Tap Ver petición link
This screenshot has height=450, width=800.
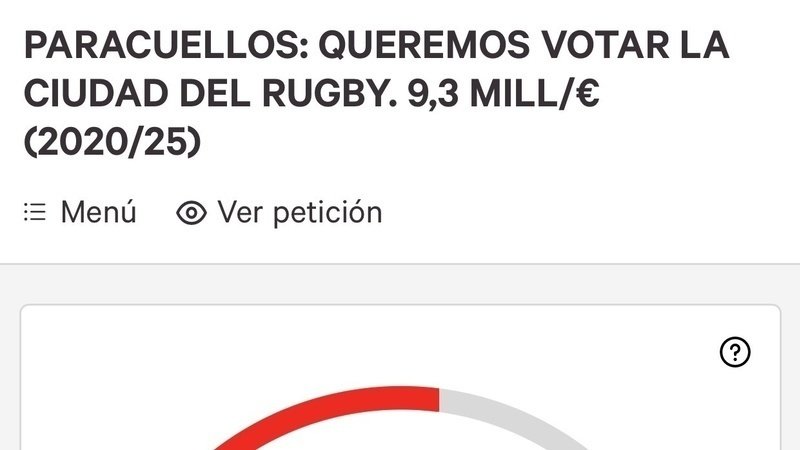280,212
